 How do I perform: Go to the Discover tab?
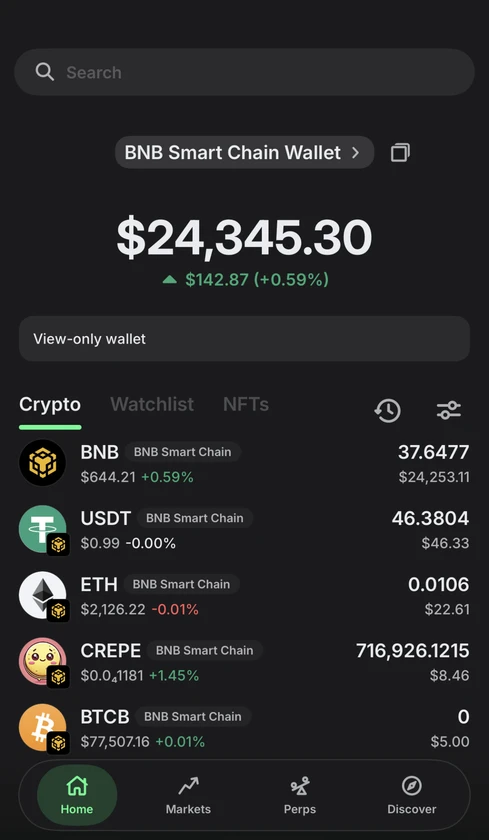pyautogui.click(x=412, y=795)
